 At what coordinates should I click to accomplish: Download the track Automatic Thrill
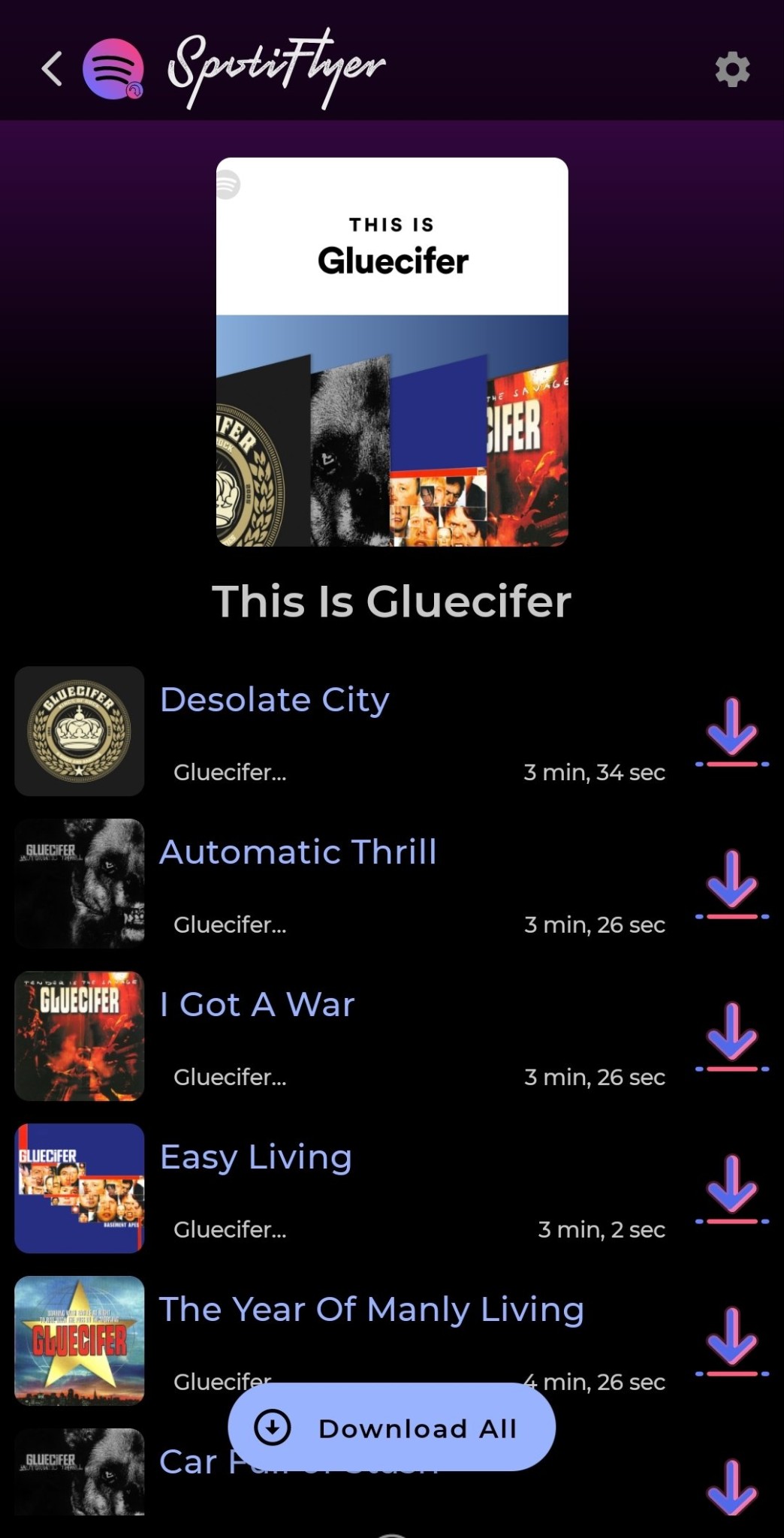[731, 886]
